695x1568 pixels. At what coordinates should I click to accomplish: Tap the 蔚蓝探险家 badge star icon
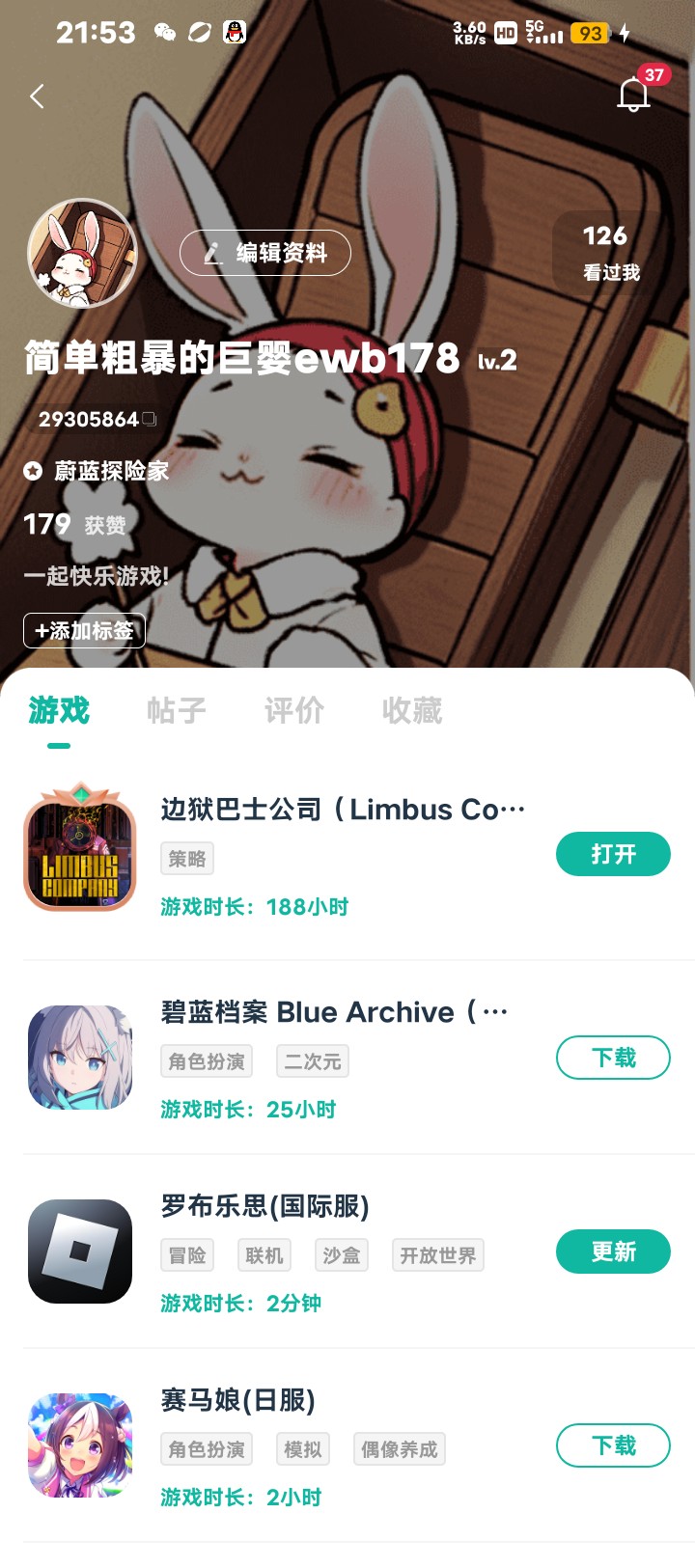pyautogui.click(x=33, y=472)
